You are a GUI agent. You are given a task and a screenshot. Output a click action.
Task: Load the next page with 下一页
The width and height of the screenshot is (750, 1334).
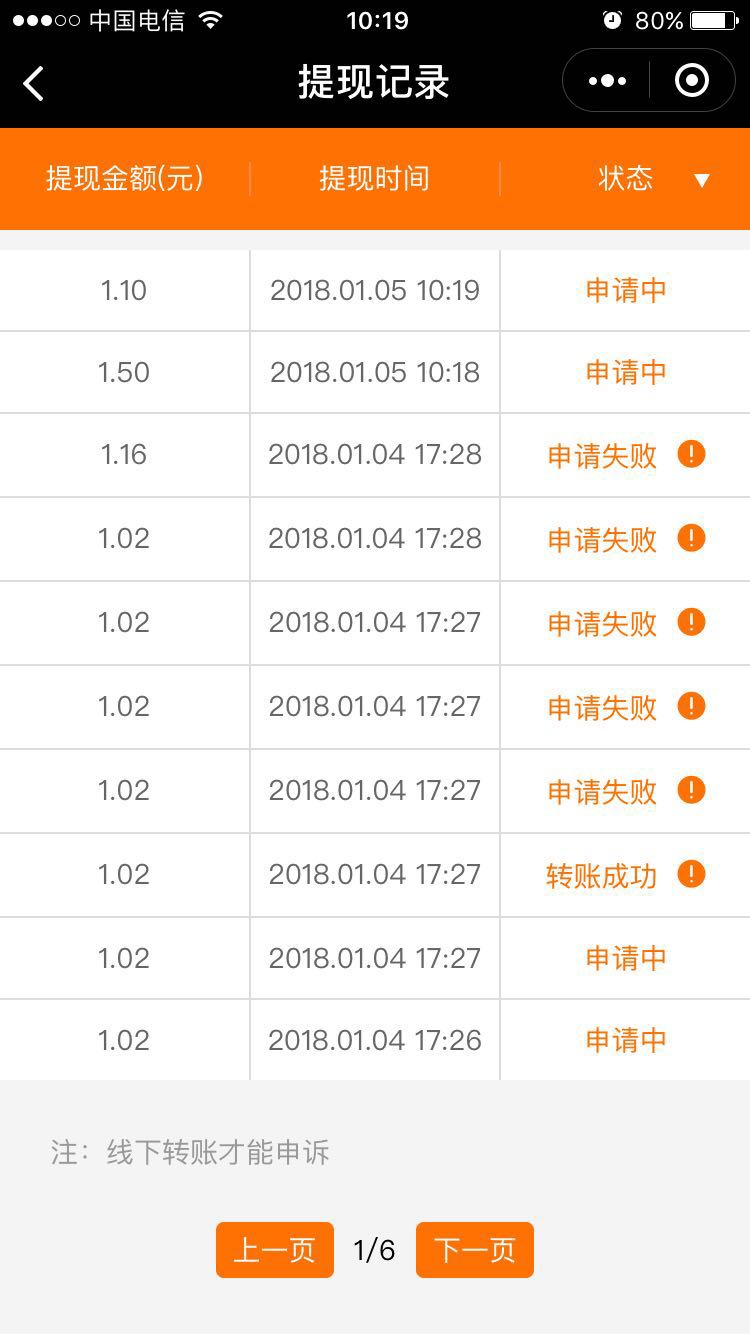click(x=475, y=1250)
